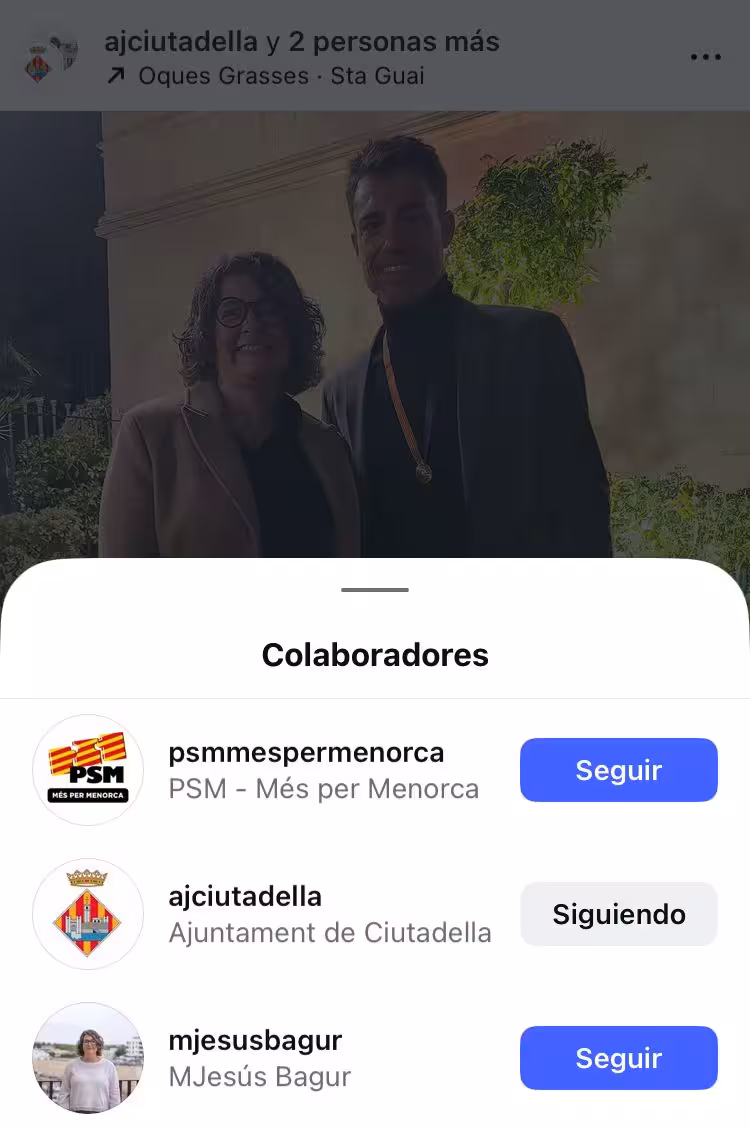750x1130 pixels.
Task: Follow mjesusbagur via its Seguir button
Action: click(x=618, y=1058)
